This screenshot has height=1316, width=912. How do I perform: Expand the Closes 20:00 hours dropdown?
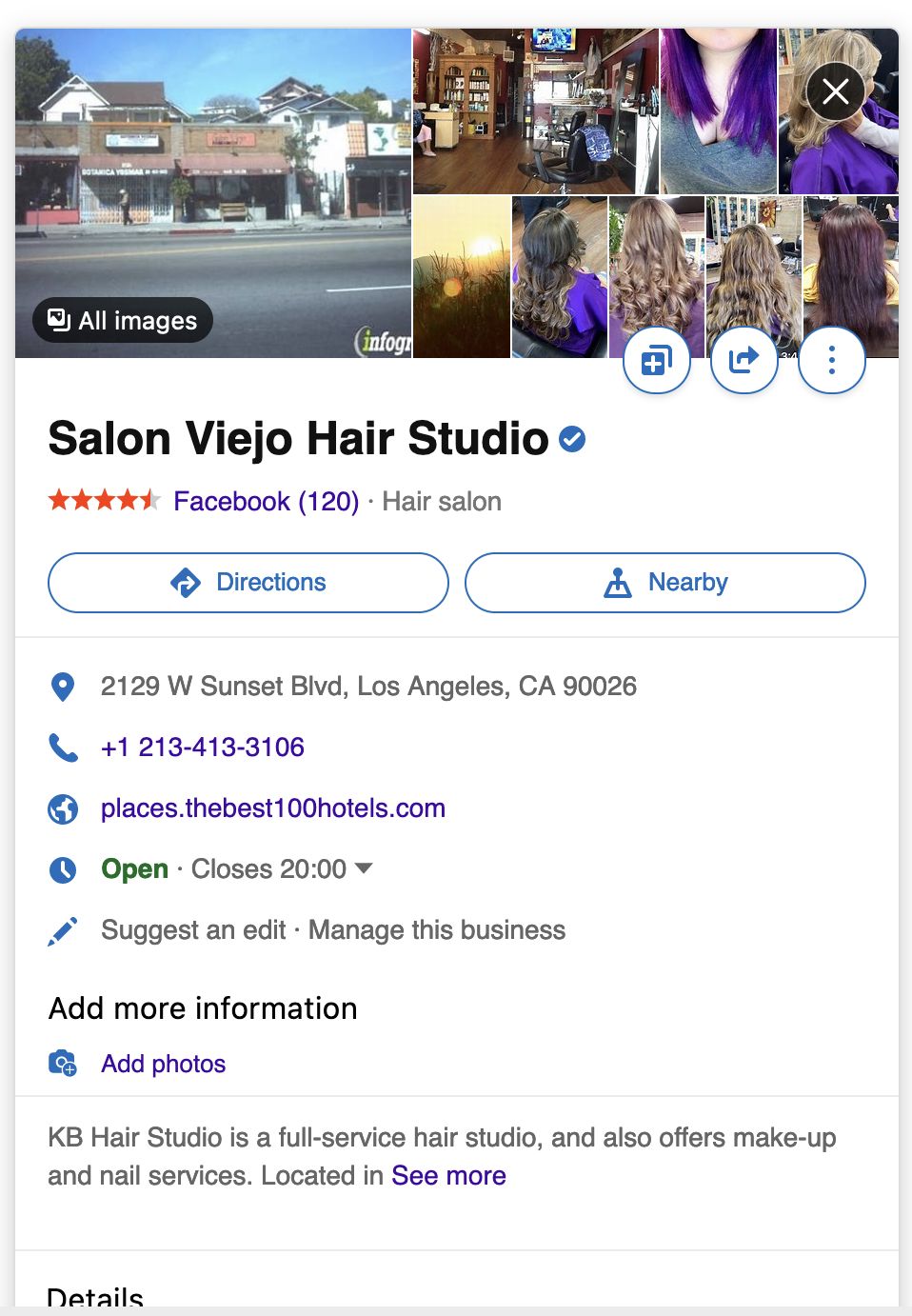[364, 868]
